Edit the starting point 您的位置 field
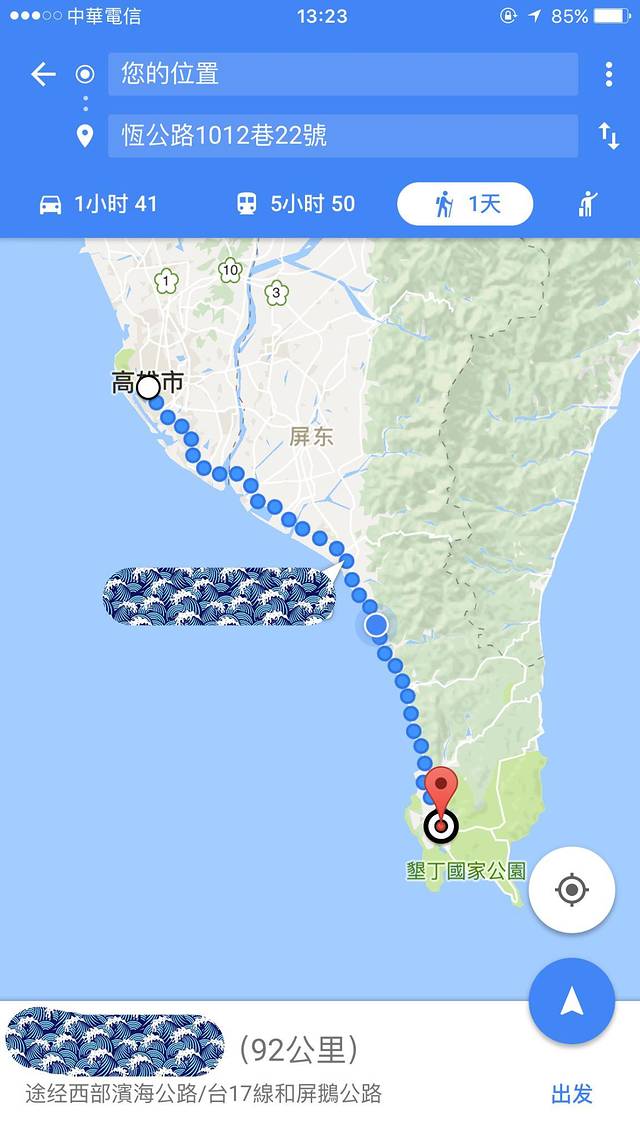The width and height of the screenshot is (640, 1137). 342,74
